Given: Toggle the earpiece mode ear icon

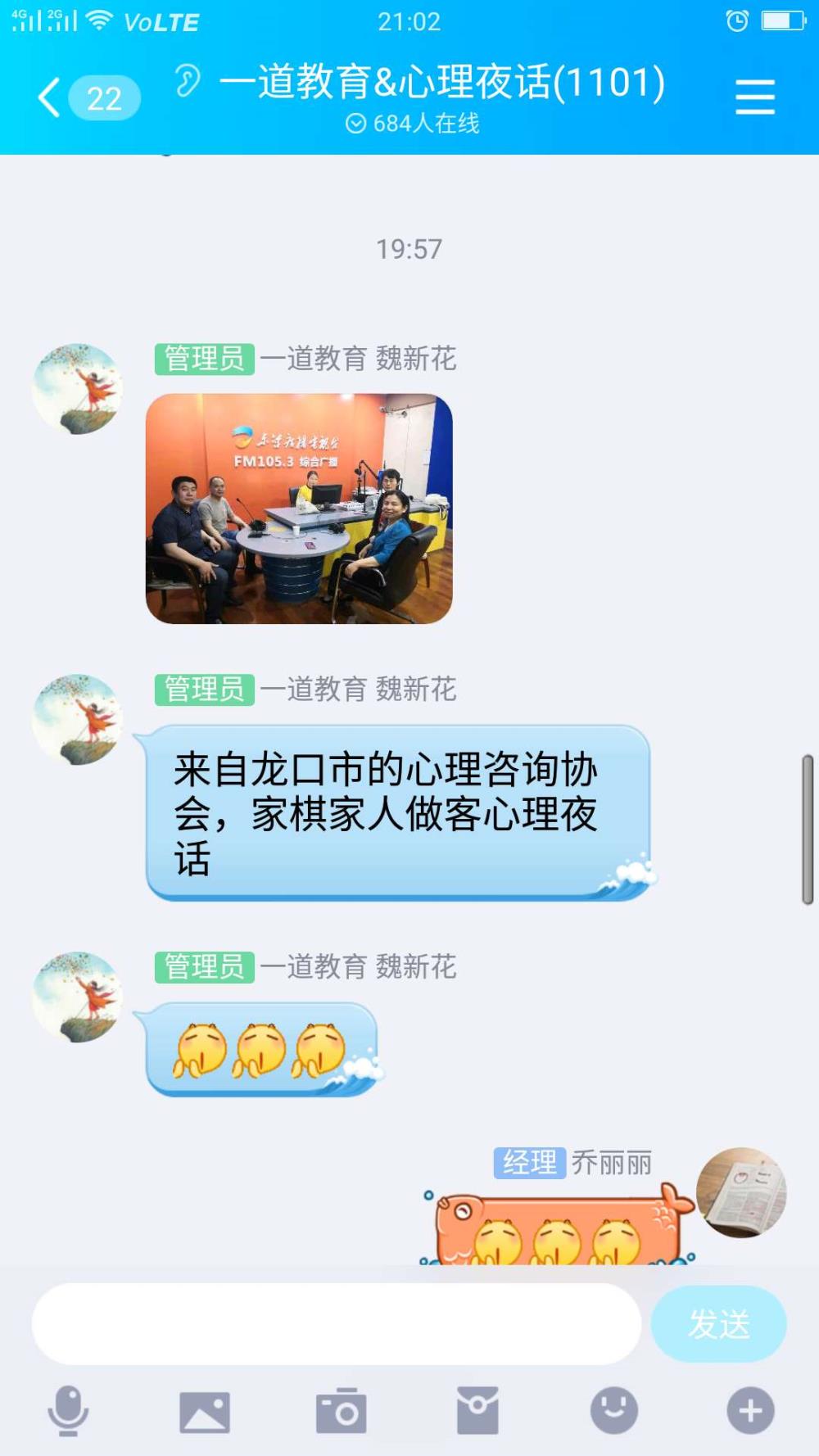Looking at the screenshot, I should point(188,80).
